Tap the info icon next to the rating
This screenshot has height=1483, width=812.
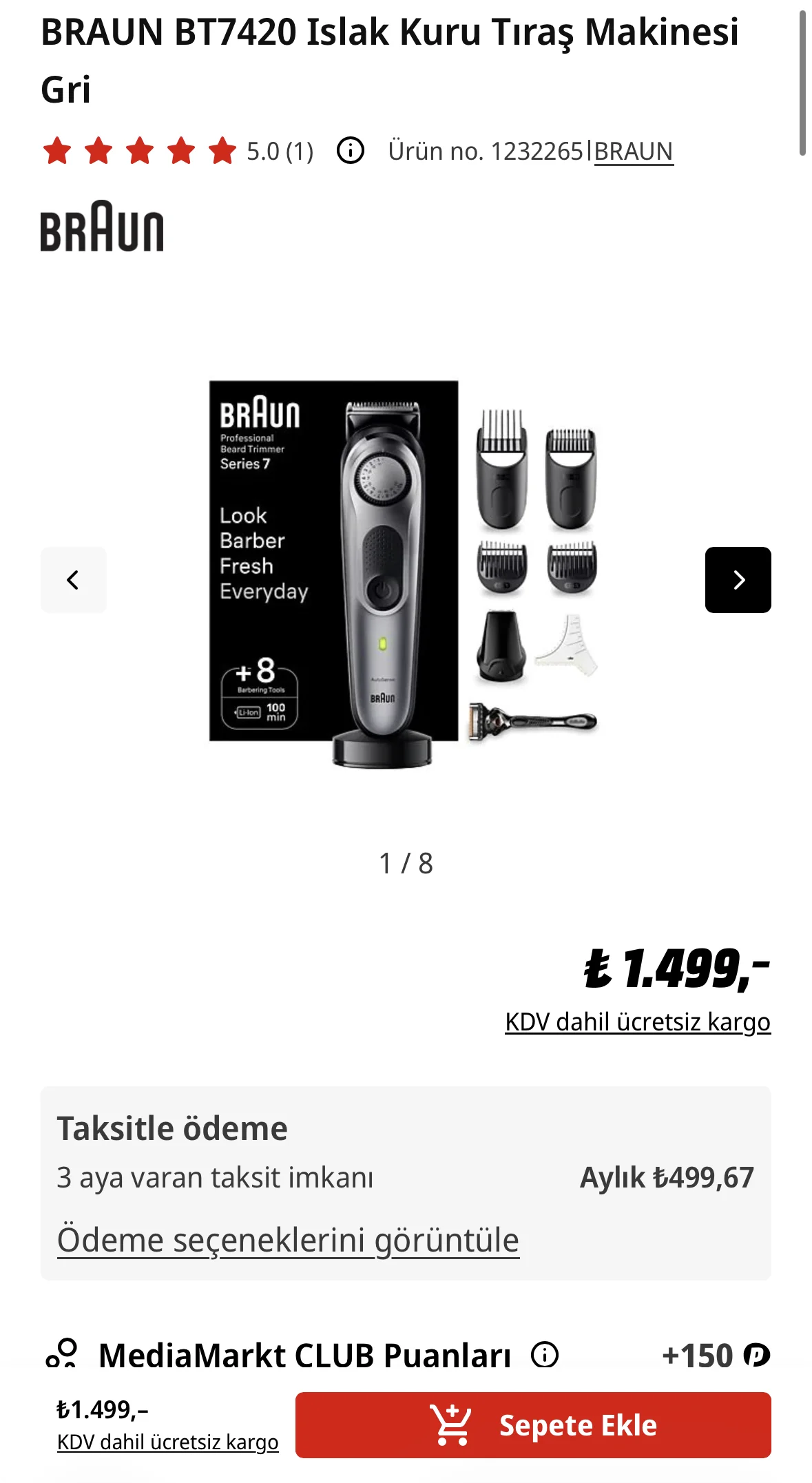(x=350, y=150)
